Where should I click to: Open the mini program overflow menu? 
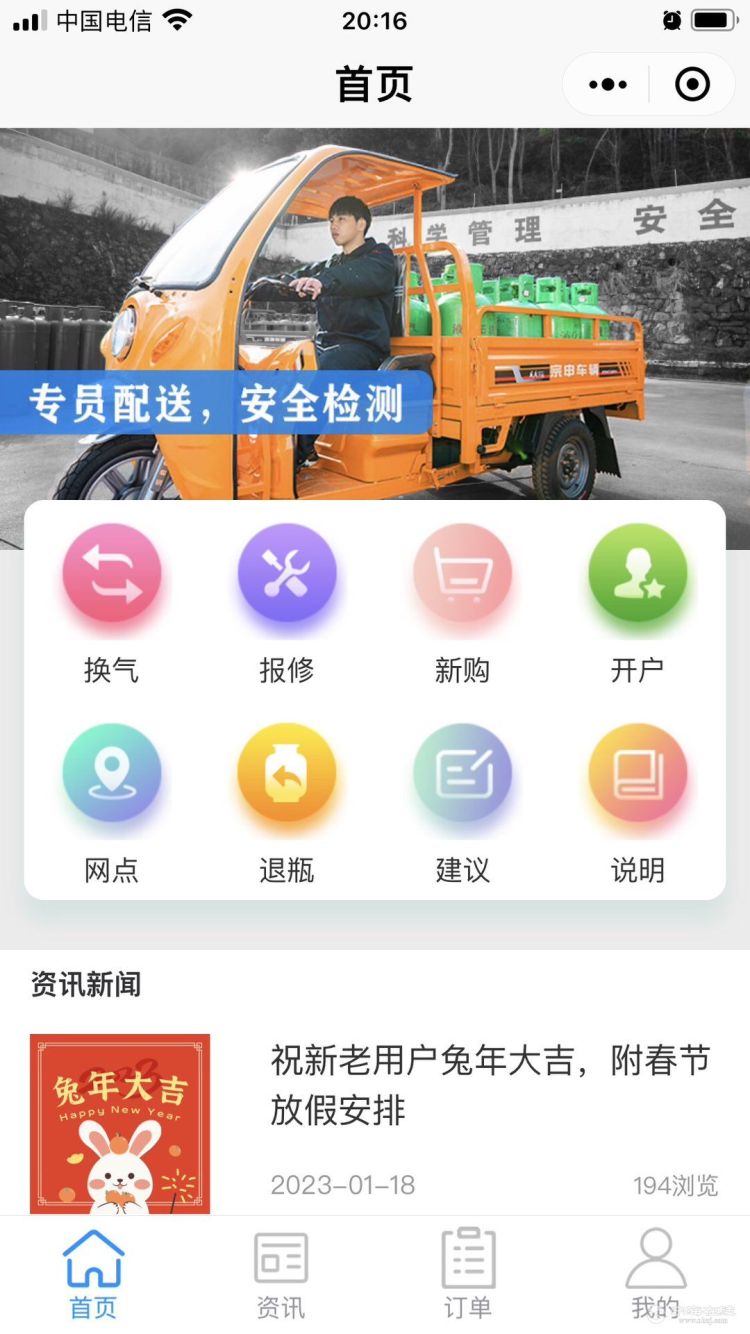[608, 85]
